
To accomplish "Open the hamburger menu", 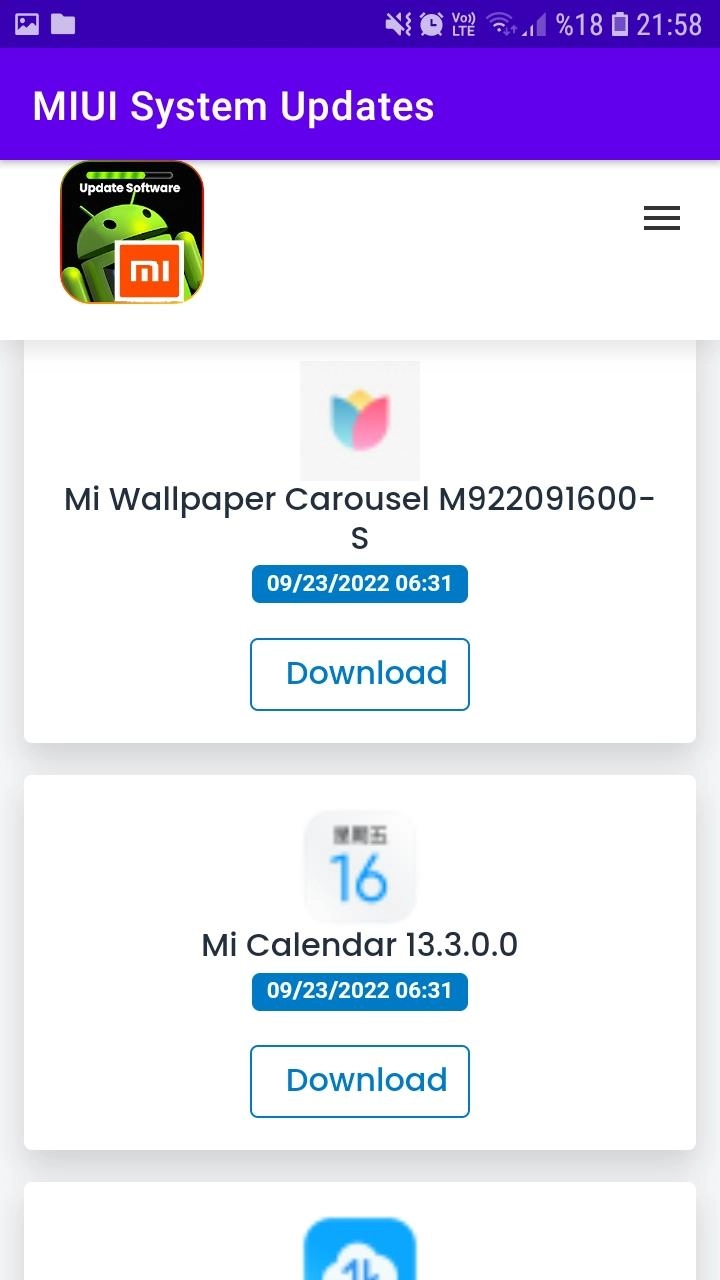I will 661,218.
